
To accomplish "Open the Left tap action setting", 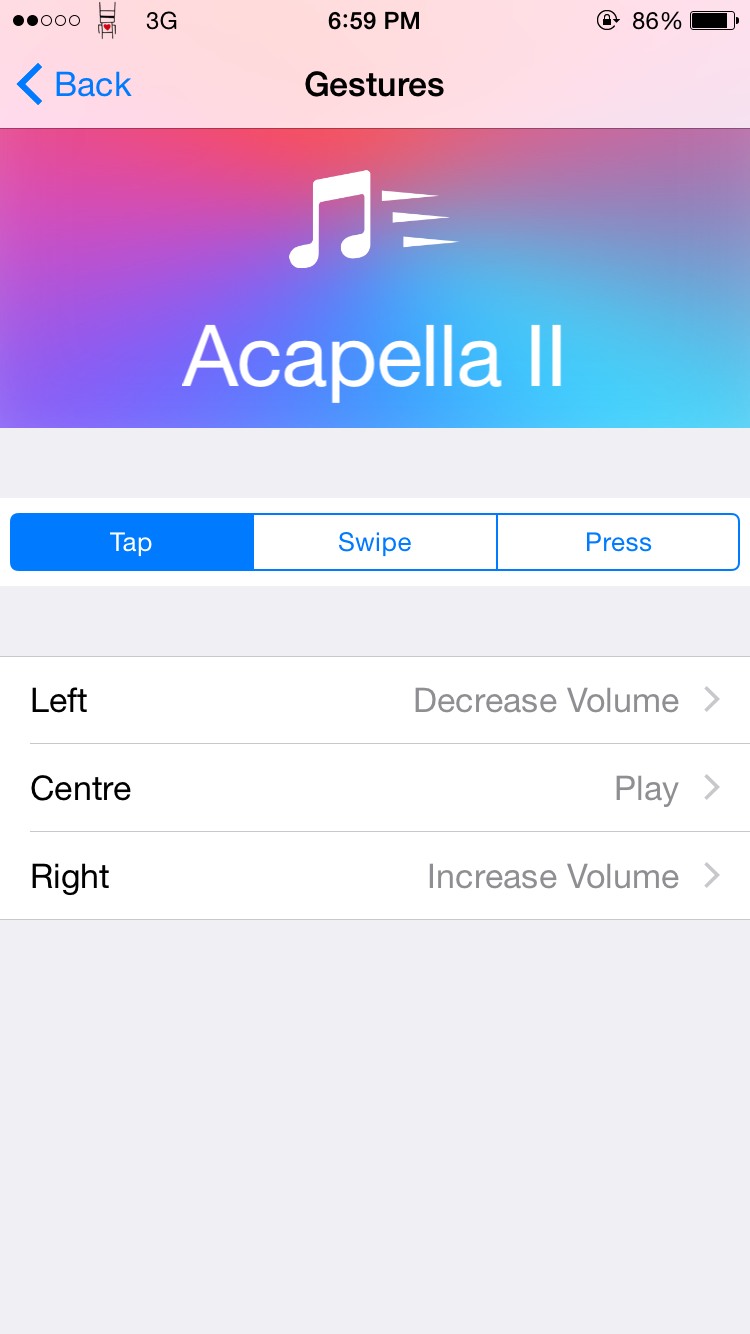I will point(375,700).
